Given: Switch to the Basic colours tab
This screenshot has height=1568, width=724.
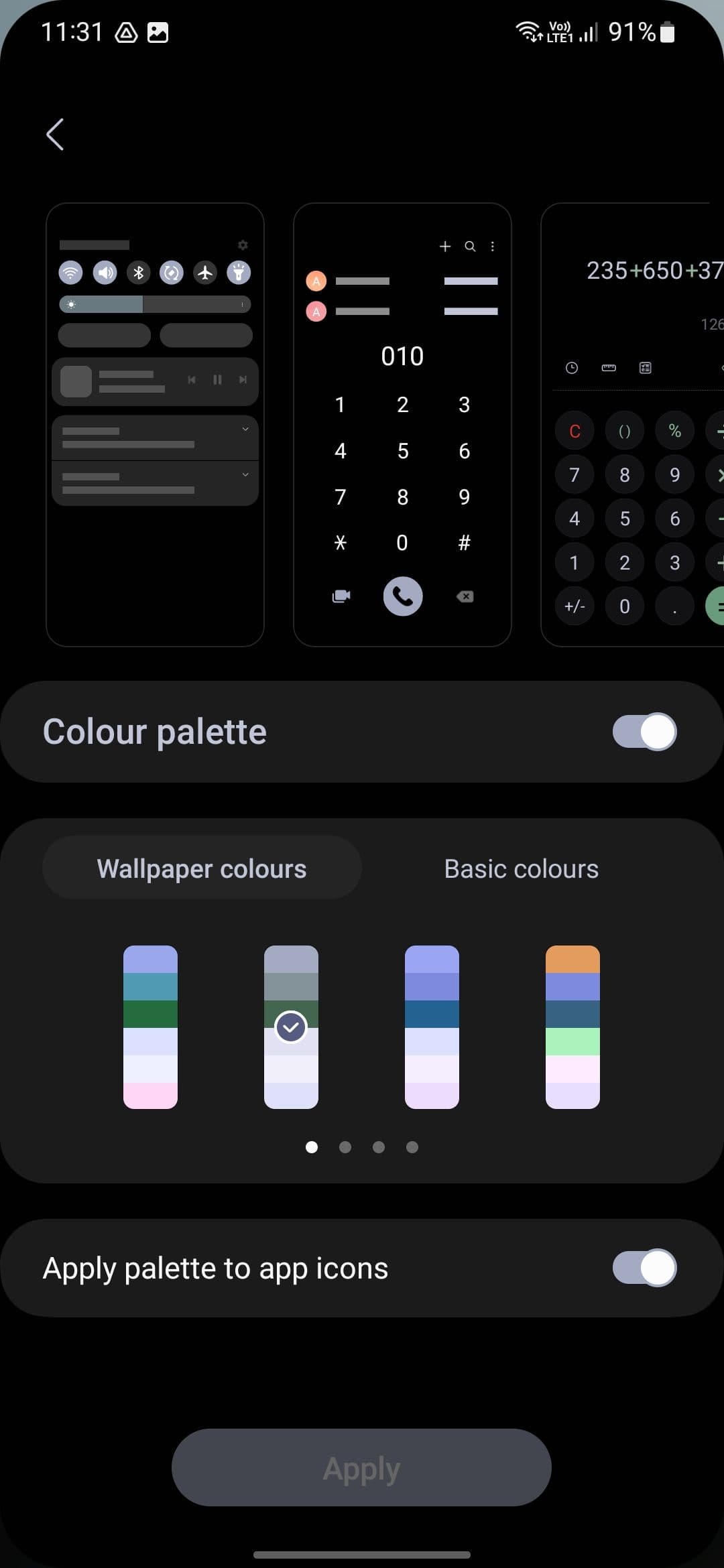Looking at the screenshot, I should pyautogui.click(x=520, y=867).
